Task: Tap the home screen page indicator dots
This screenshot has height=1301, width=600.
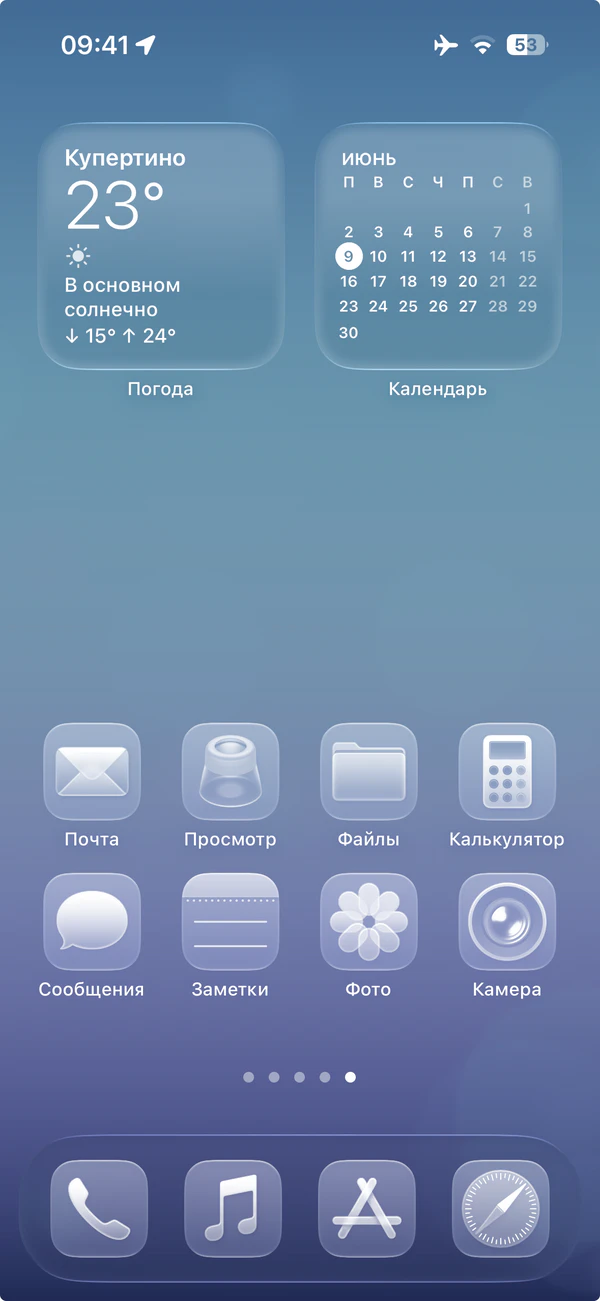Action: (299, 1077)
